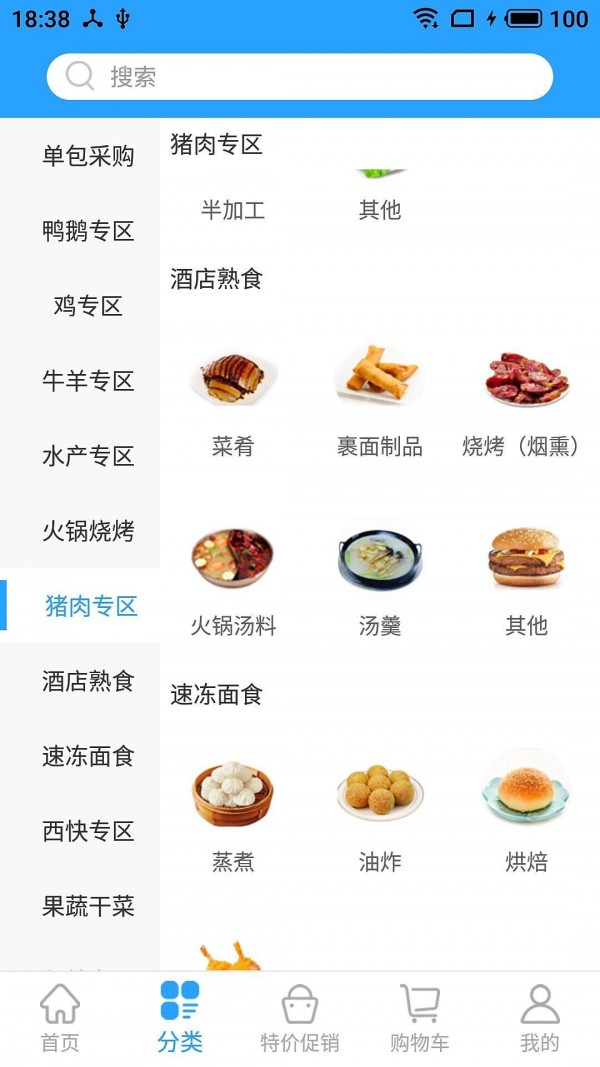Switch to the 首页 tab
The height and width of the screenshot is (1067, 600).
[x=60, y=1018]
